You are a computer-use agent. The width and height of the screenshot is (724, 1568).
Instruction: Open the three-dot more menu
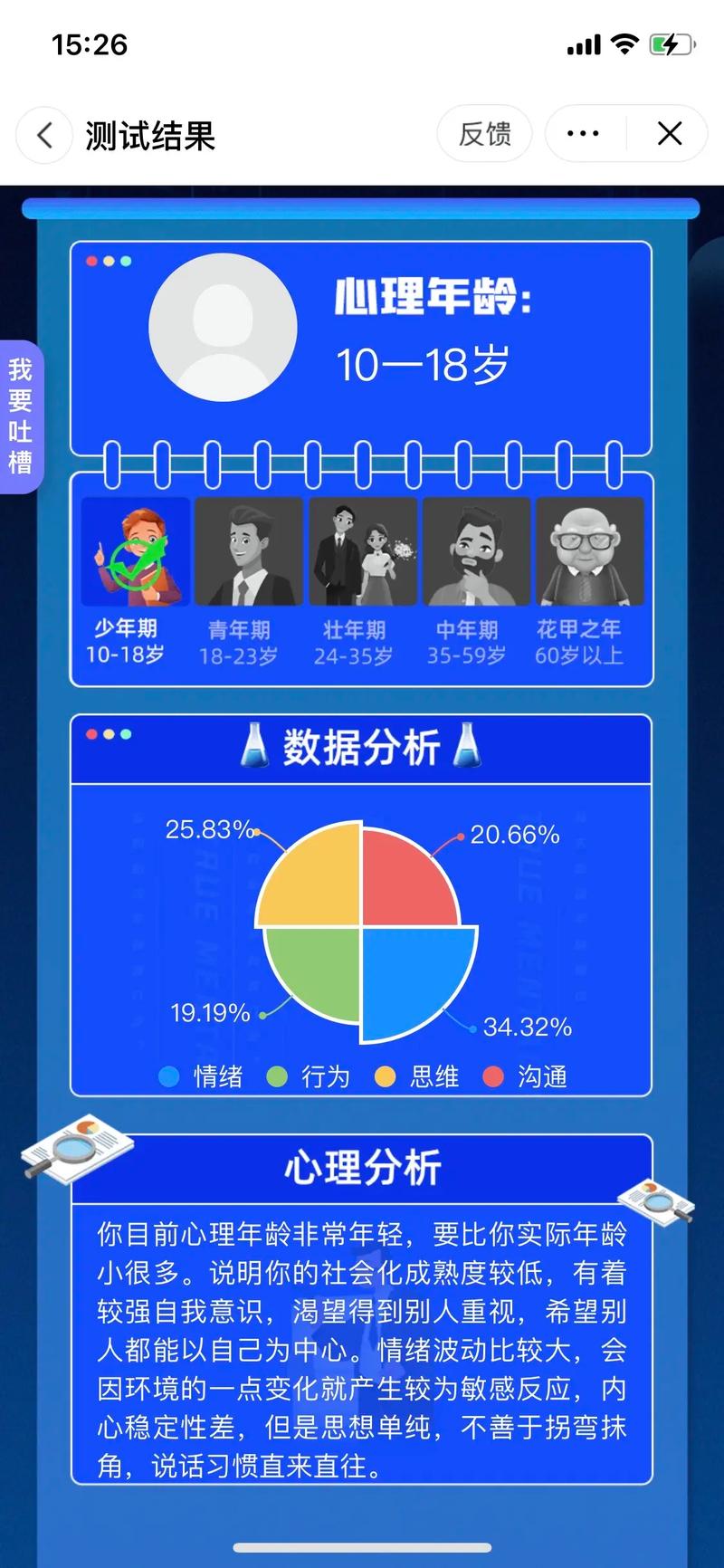[583, 134]
